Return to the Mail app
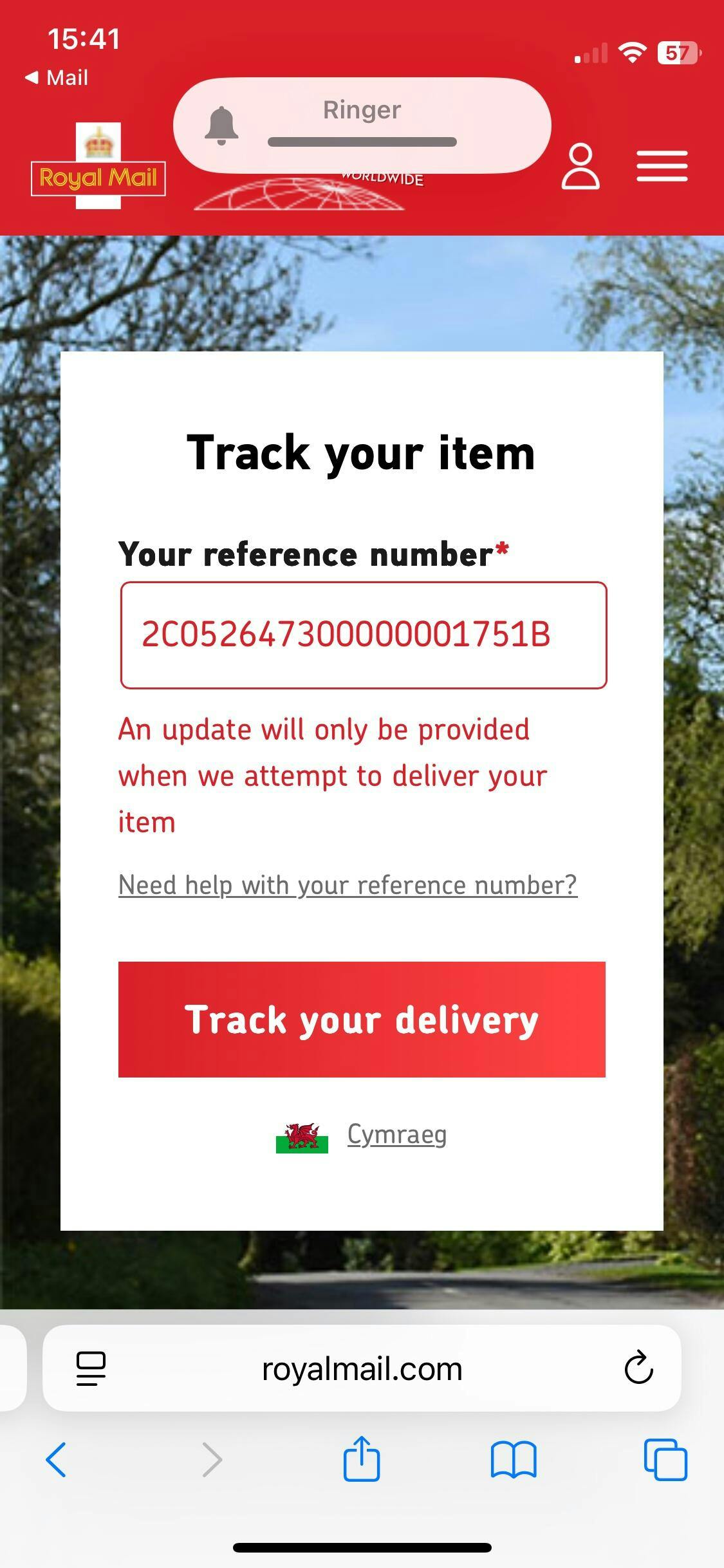Image resolution: width=724 pixels, height=1568 pixels. pyautogui.click(x=57, y=78)
